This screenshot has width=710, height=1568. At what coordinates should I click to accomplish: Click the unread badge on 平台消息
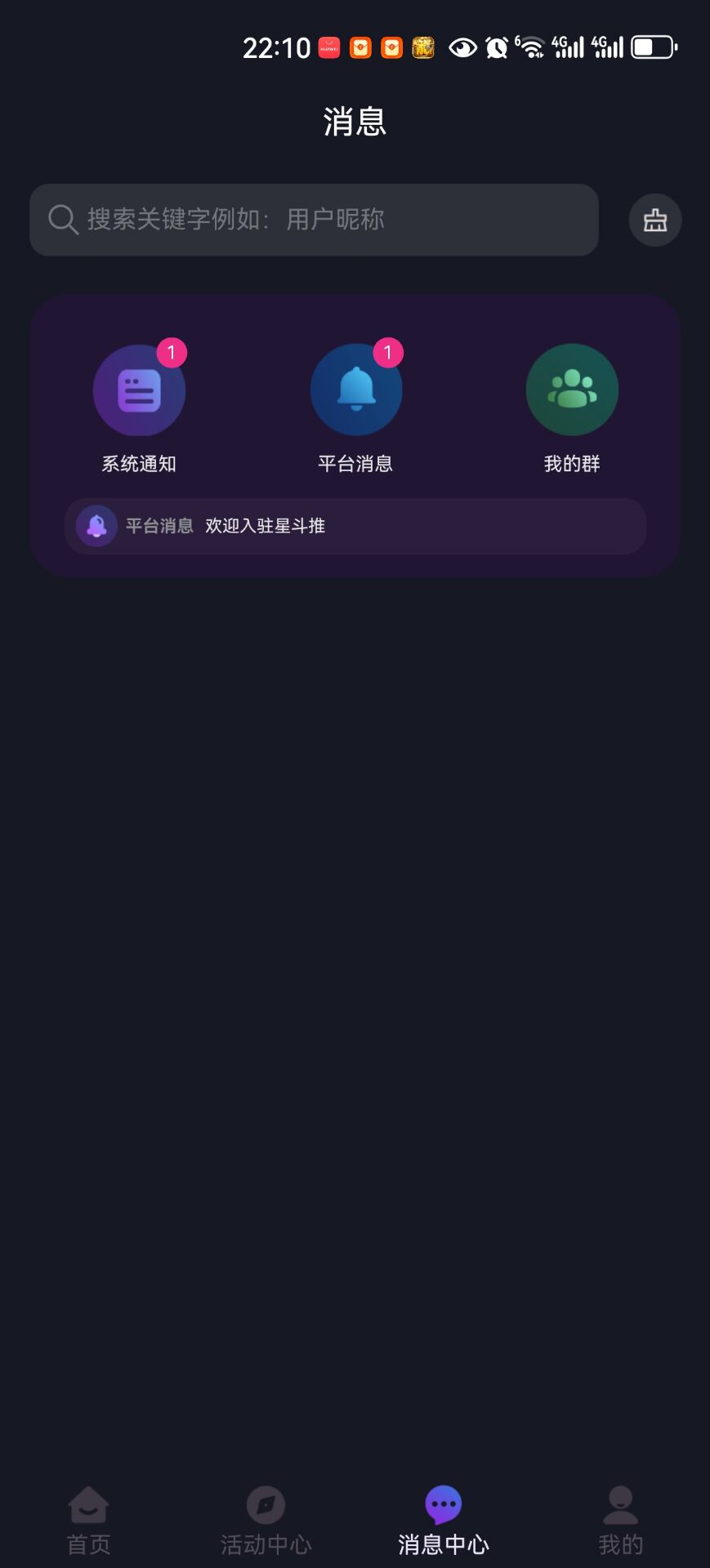pos(388,351)
